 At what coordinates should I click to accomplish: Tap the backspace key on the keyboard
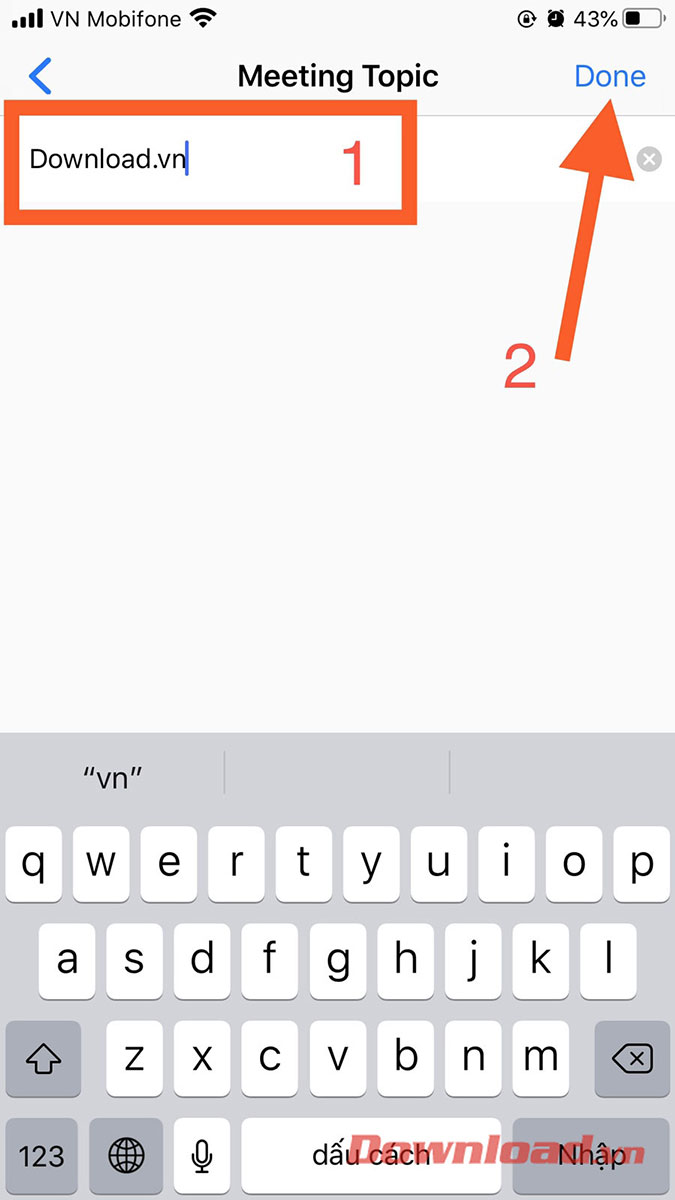coord(632,1058)
